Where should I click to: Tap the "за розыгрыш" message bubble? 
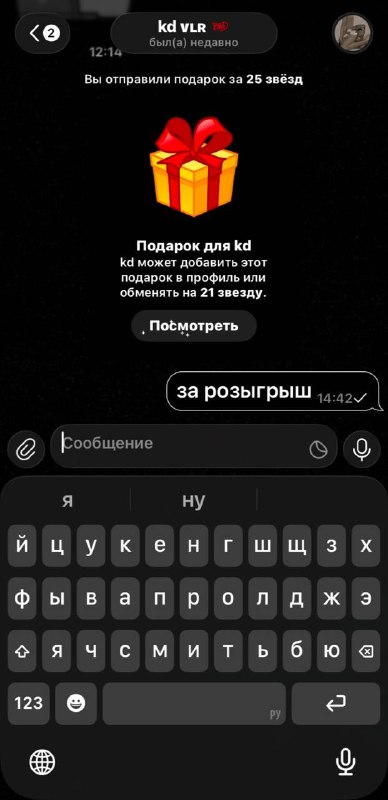click(275, 392)
